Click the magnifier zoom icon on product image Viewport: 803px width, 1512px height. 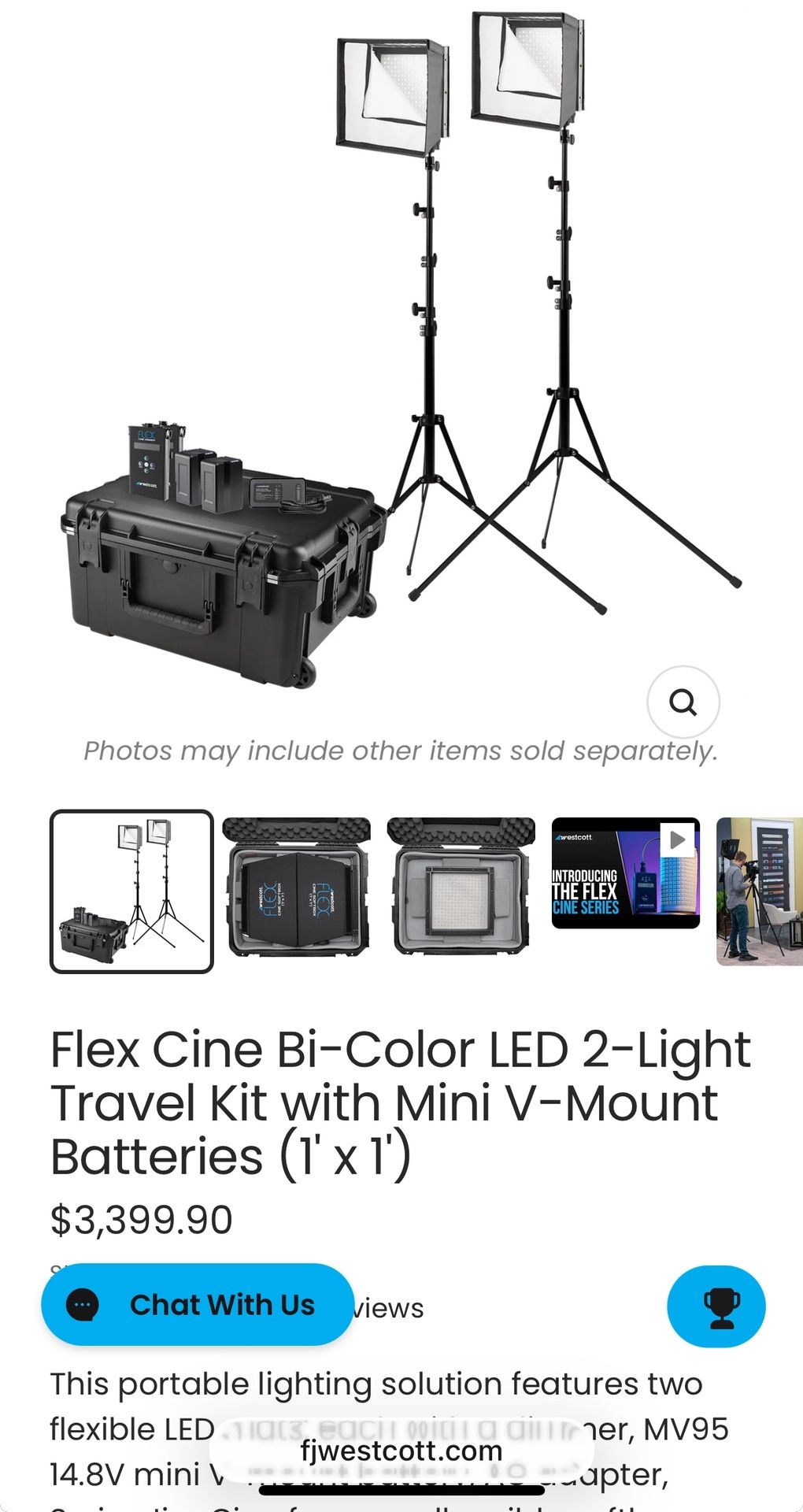coord(683,703)
